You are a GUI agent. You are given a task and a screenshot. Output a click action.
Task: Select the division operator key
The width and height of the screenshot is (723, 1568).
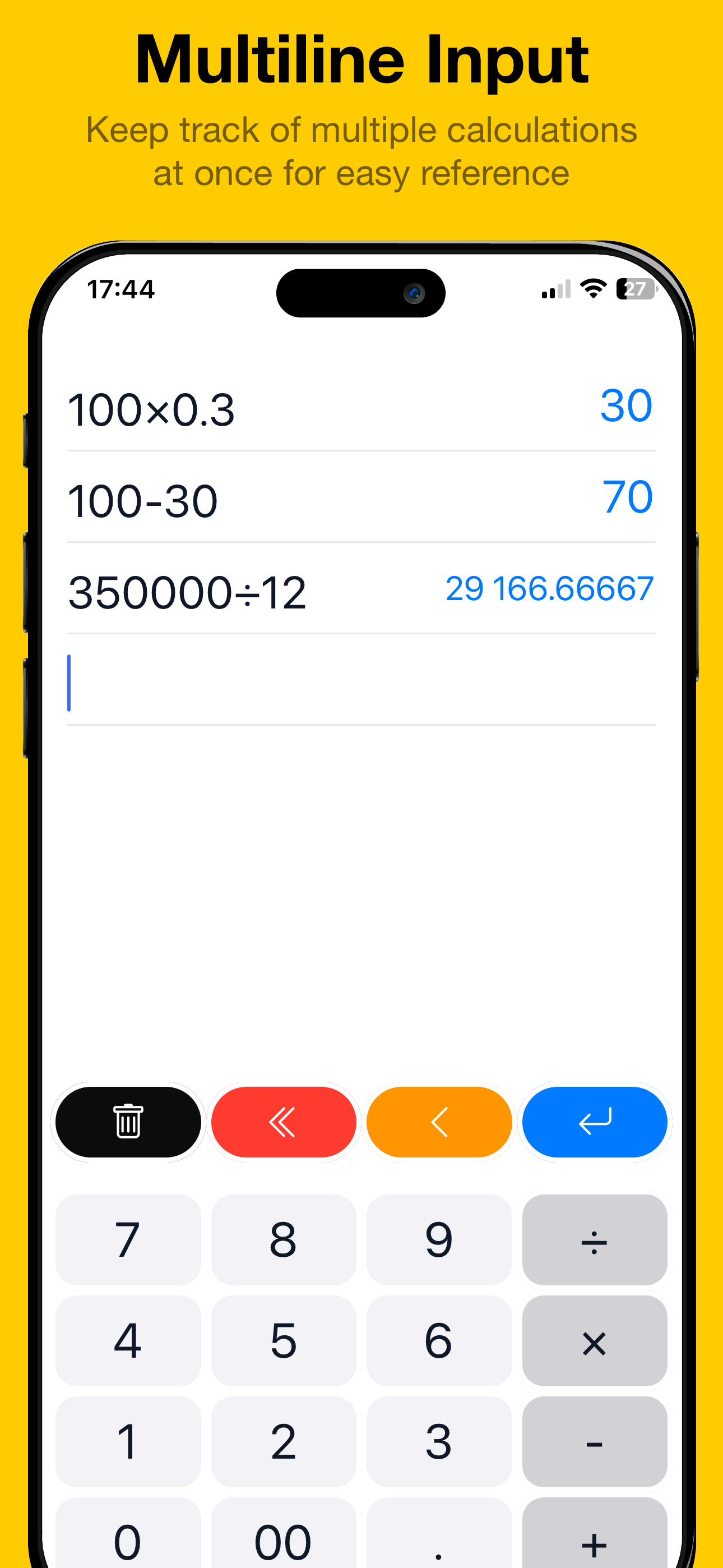pos(594,1240)
